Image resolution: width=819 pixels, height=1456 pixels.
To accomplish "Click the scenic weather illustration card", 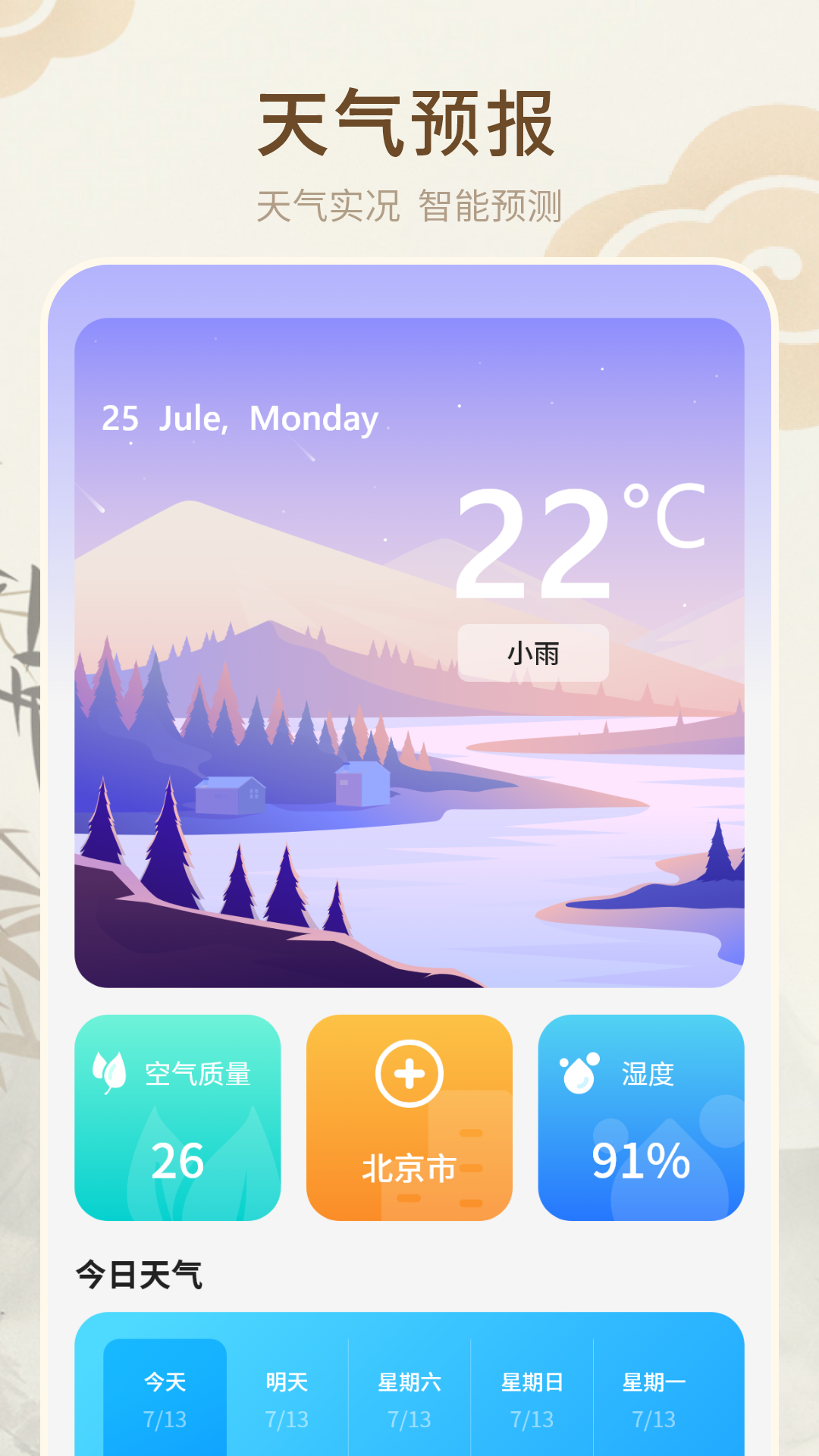I will 409,652.
